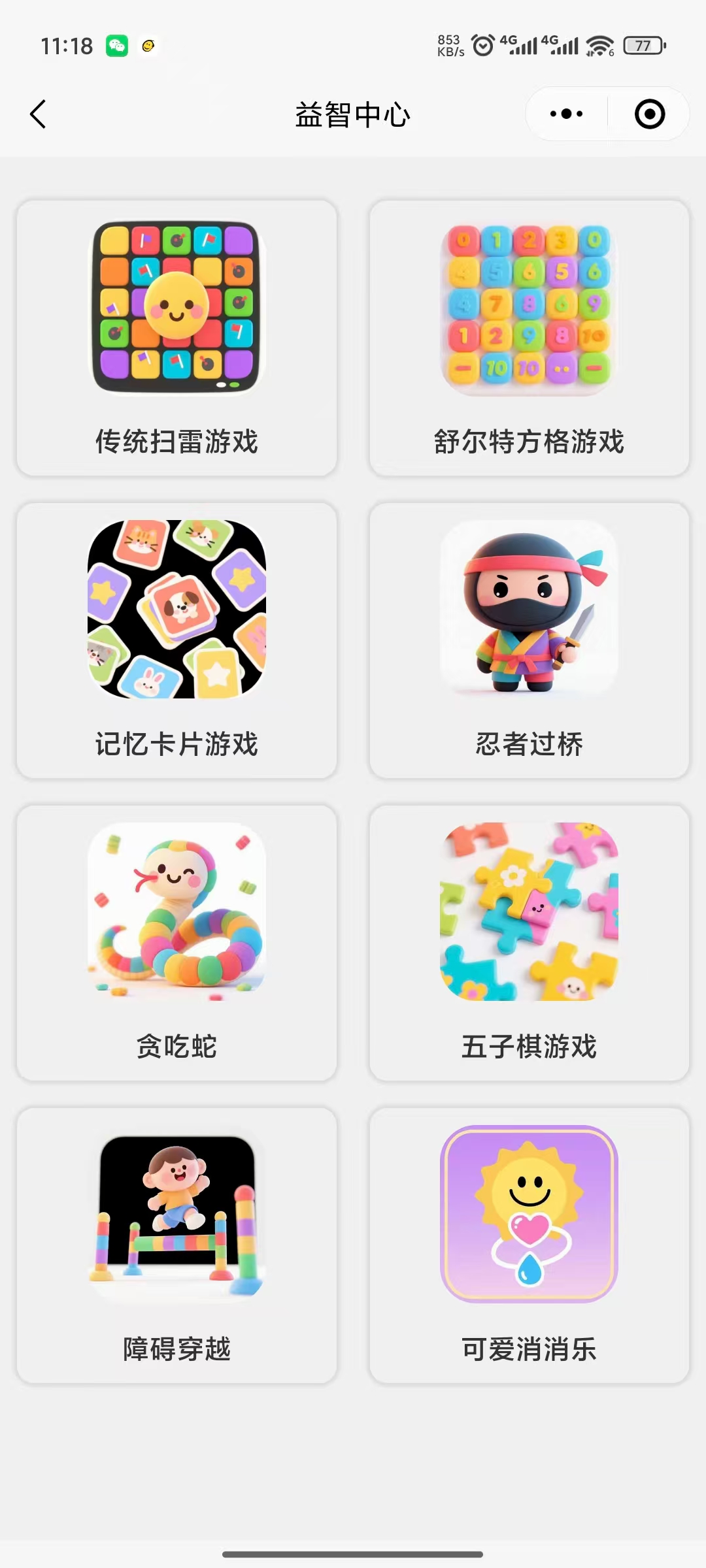Close the mini program with the circle button
The width and height of the screenshot is (706, 1568).
coord(649,114)
